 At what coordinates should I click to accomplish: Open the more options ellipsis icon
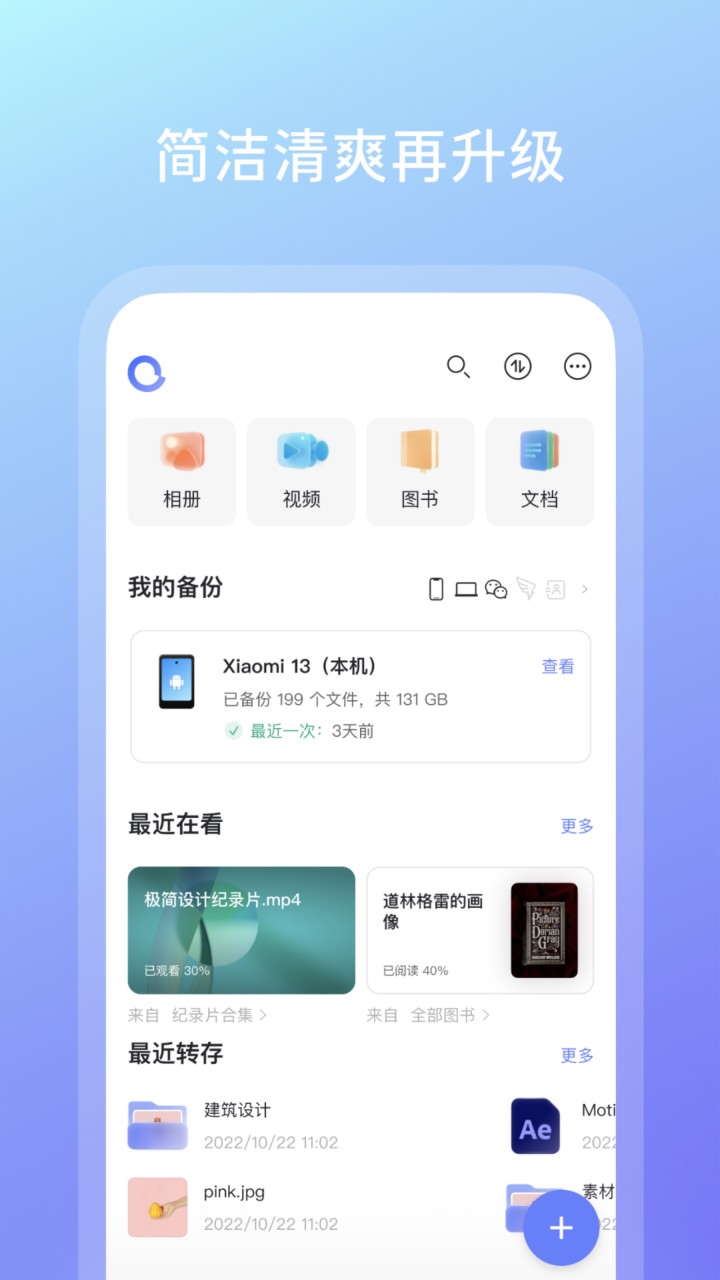tap(577, 366)
